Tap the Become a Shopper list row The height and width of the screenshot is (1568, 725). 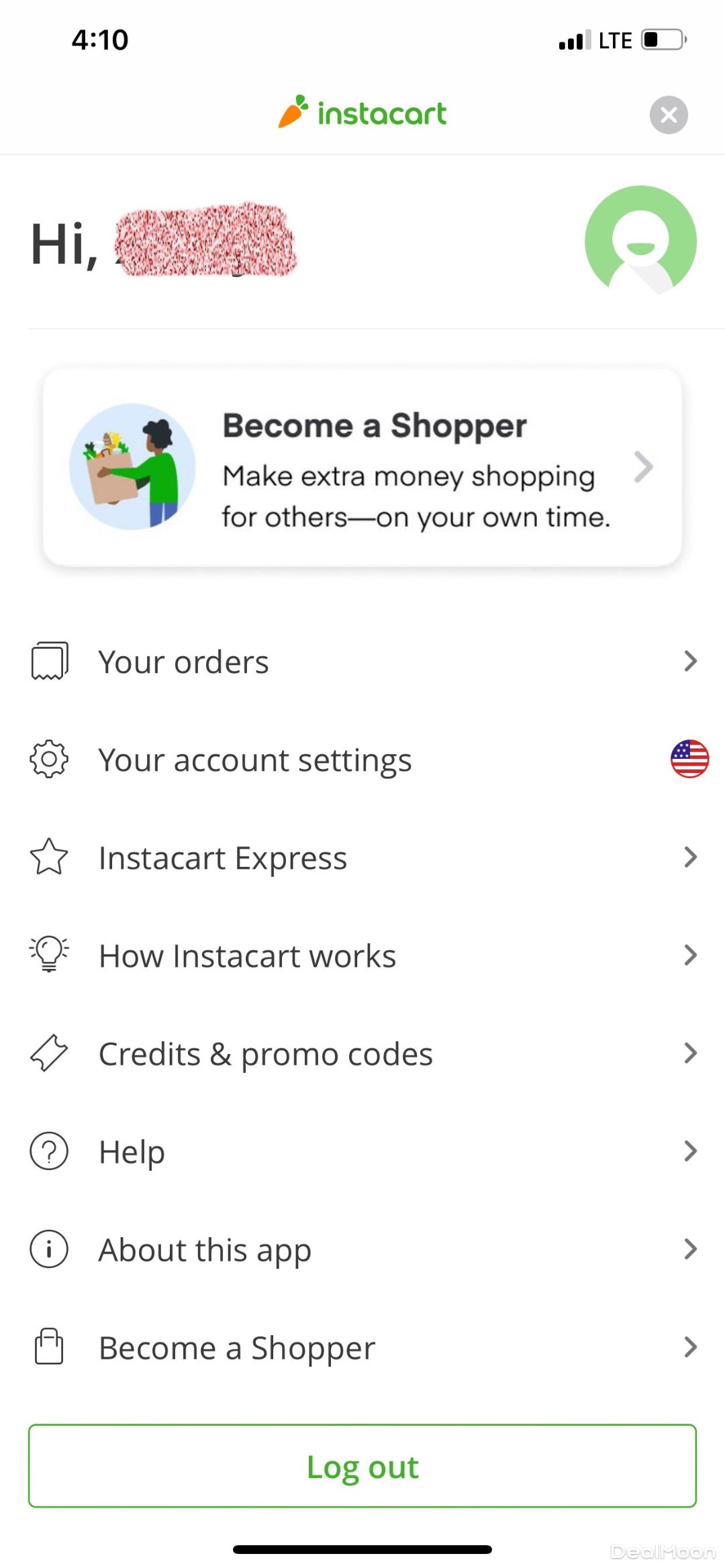[x=362, y=1348]
